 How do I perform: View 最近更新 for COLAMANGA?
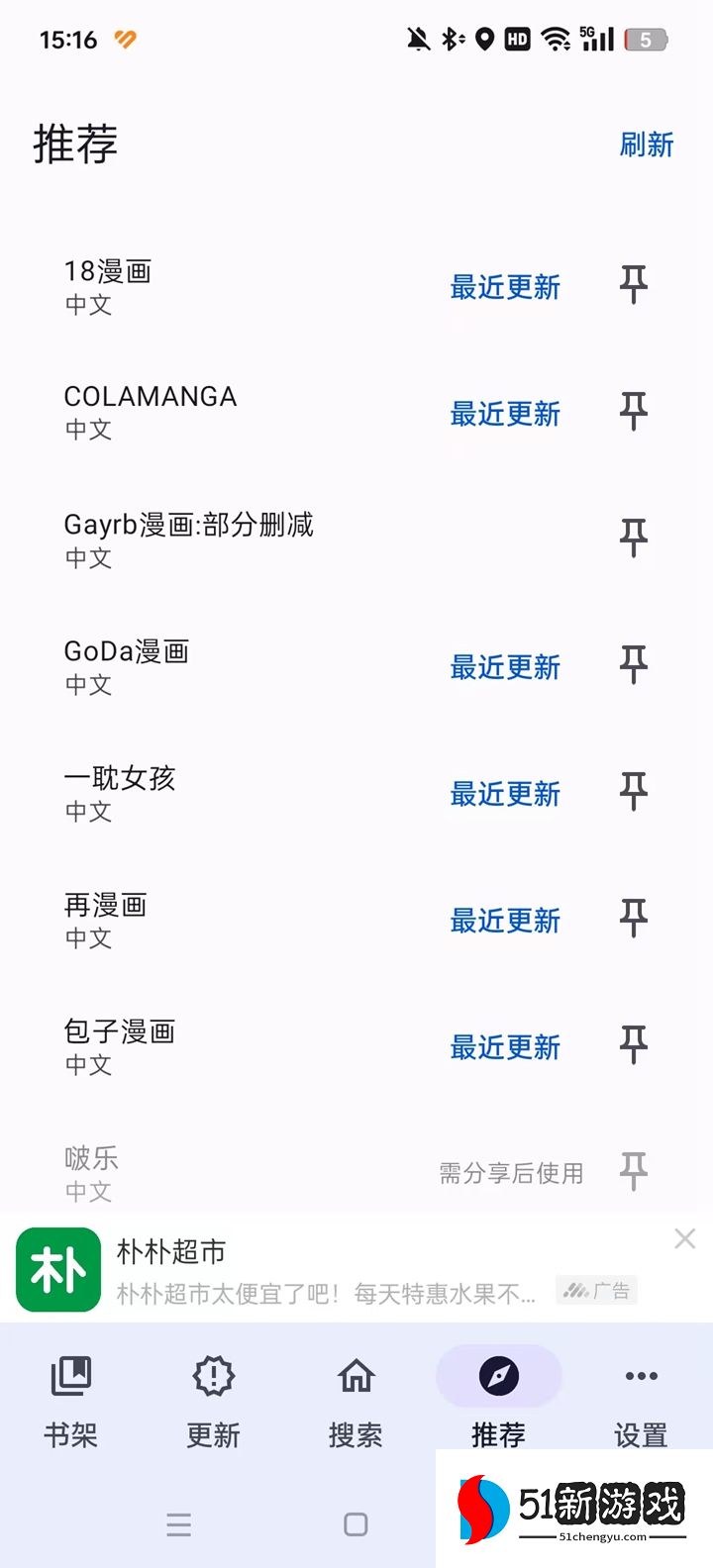pos(505,414)
